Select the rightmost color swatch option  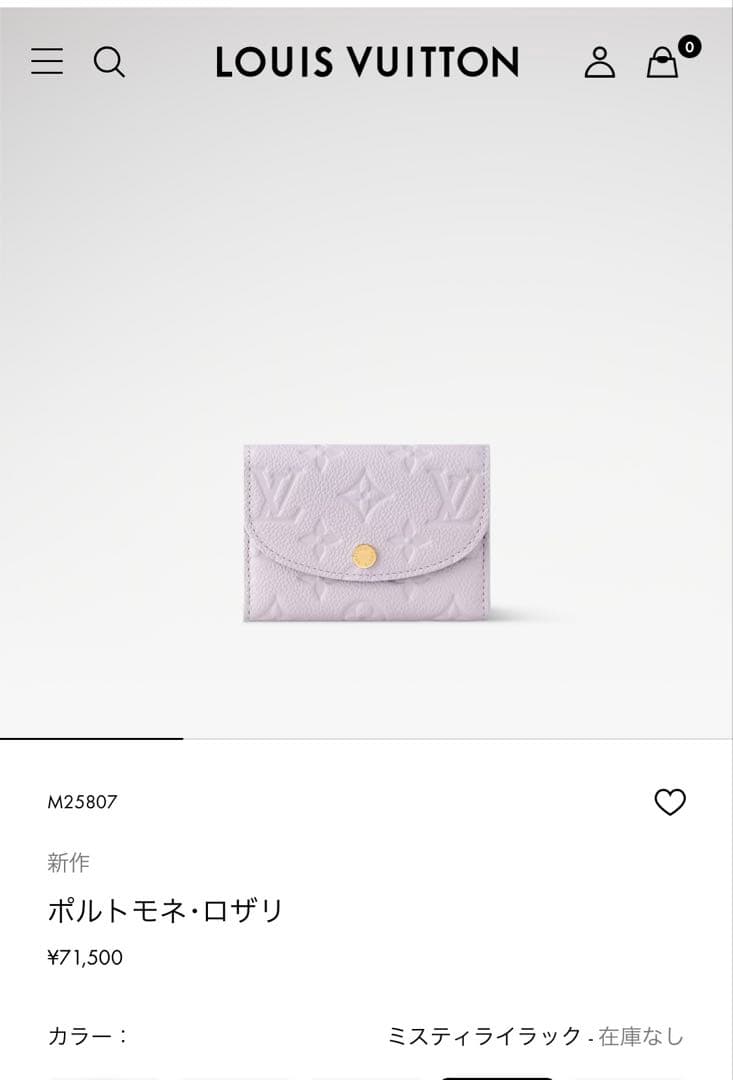click(630, 1076)
